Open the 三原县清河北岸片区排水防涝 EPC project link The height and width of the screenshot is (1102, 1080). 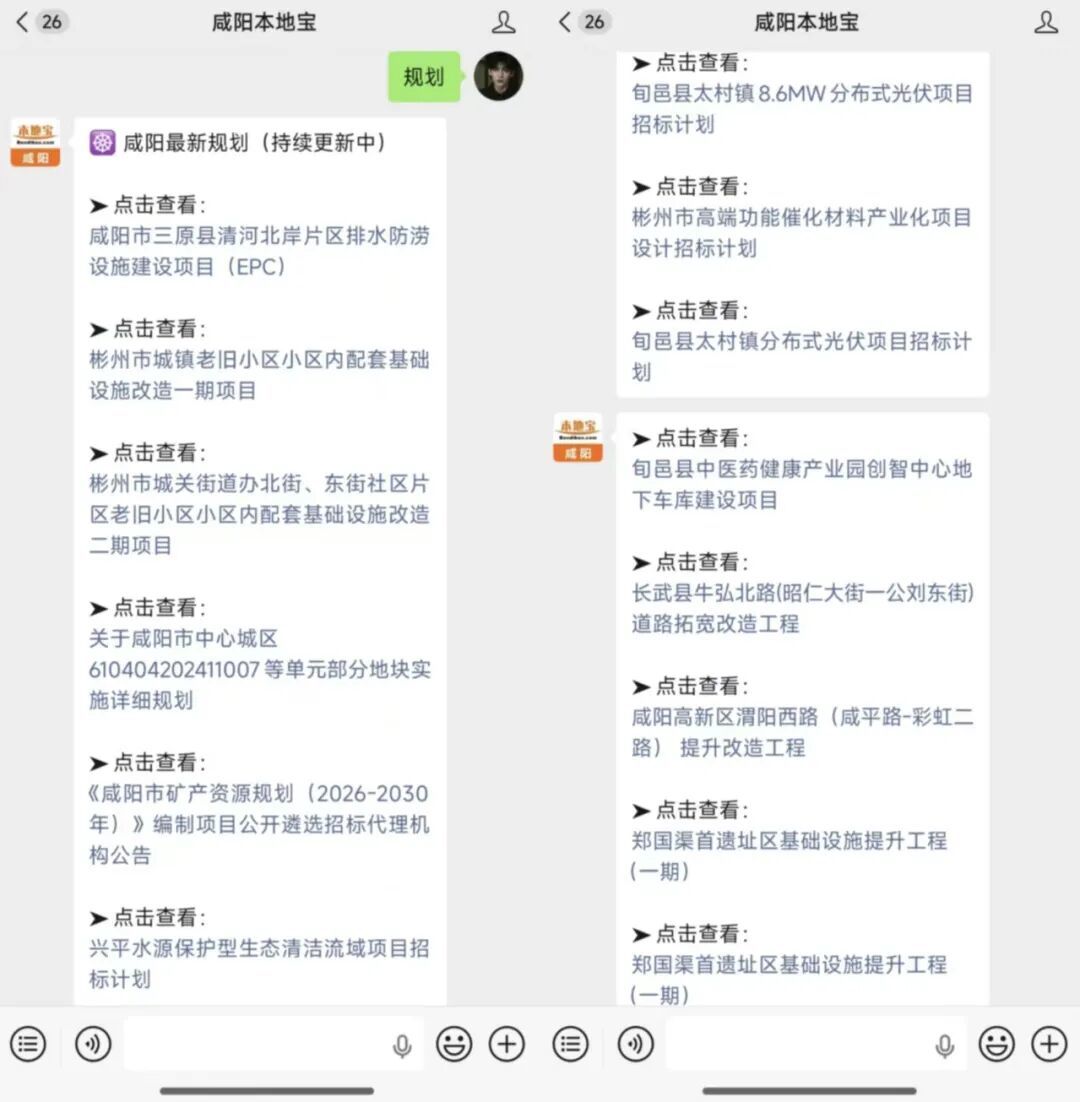point(259,251)
